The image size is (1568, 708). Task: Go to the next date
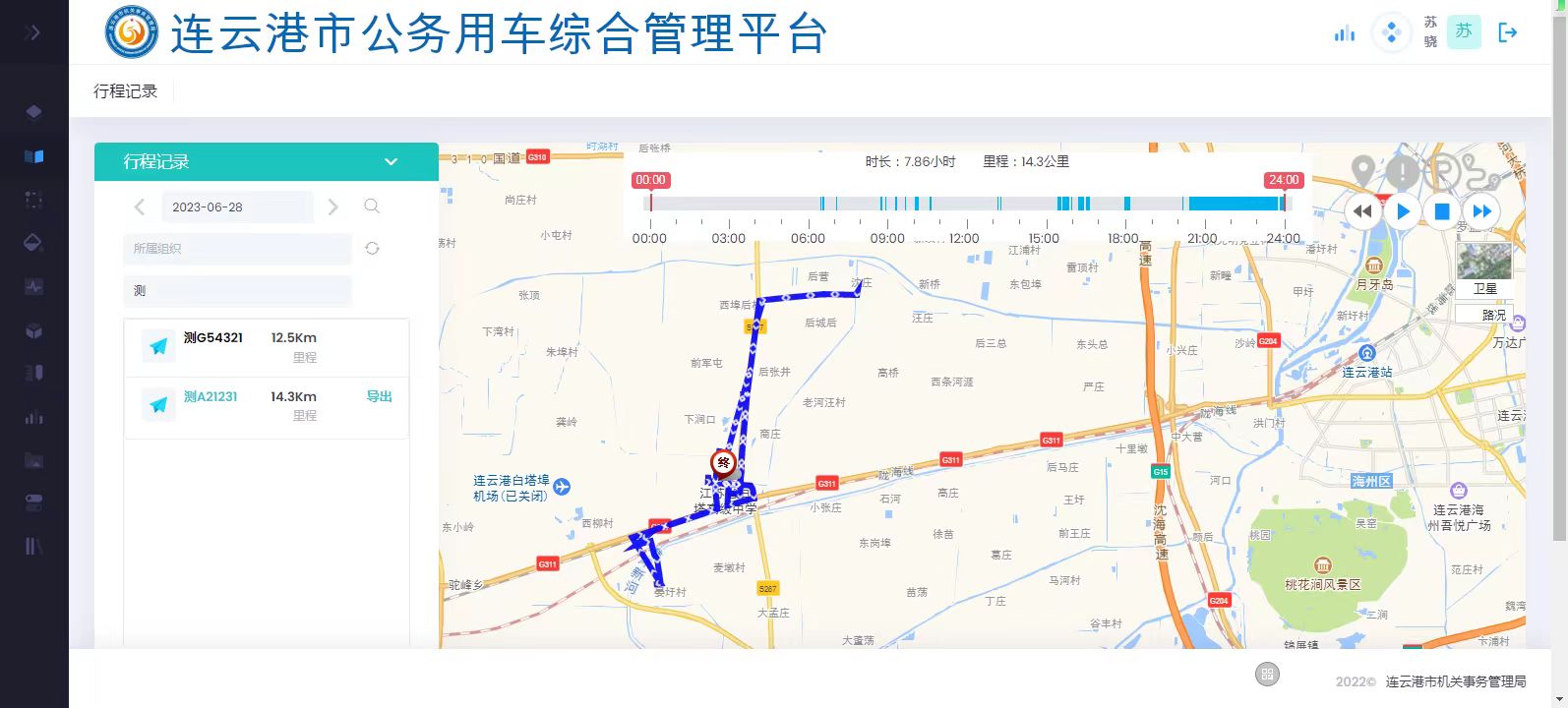(x=332, y=206)
